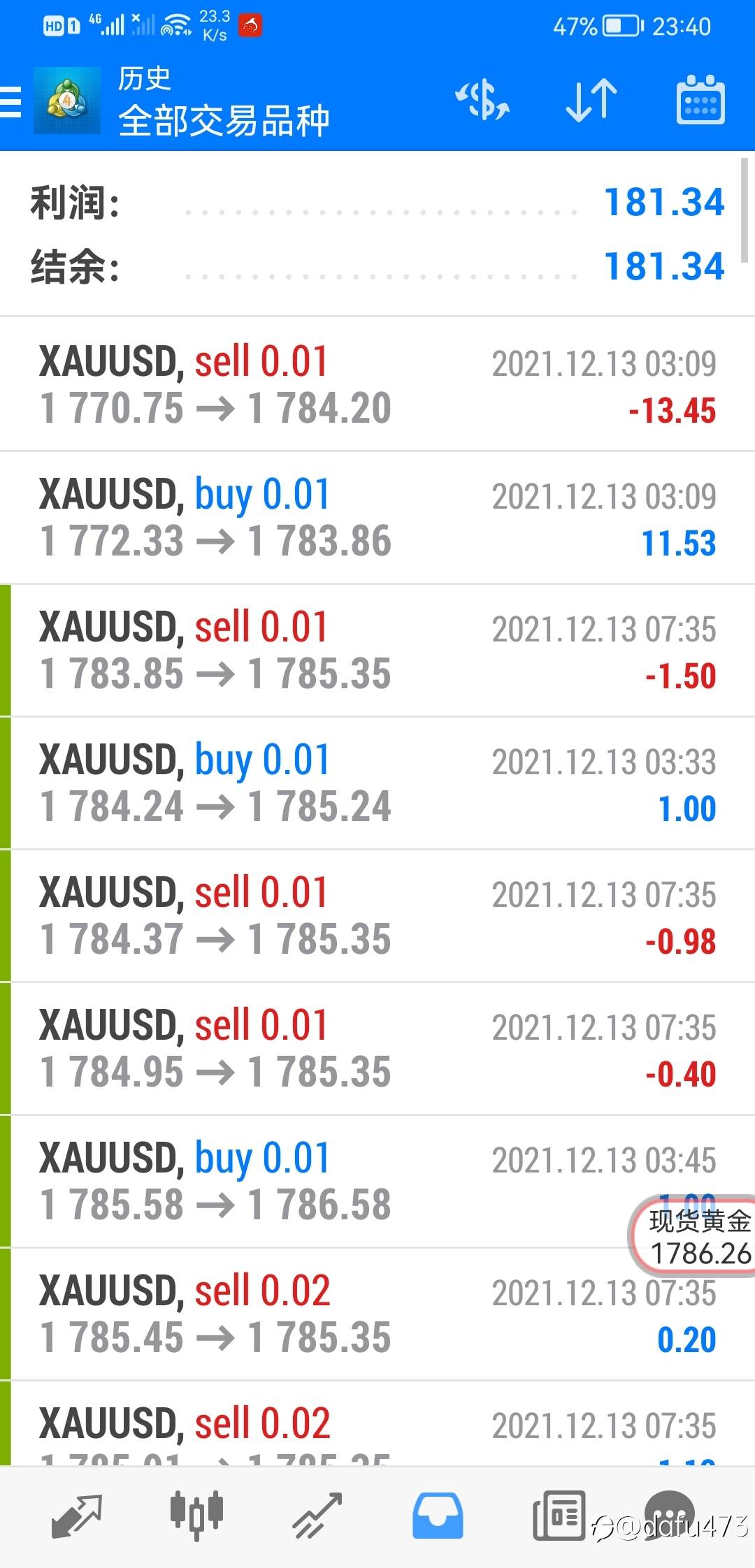Switch to the News tab
Viewport: 755px width, 1568px height.
559,1515
